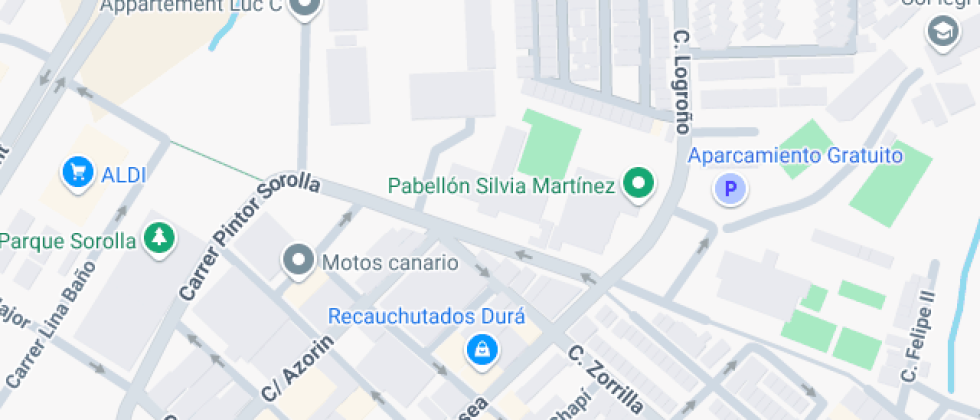Tap the Appartement Luc C pin
This screenshot has width=980, height=420.
point(305,8)
